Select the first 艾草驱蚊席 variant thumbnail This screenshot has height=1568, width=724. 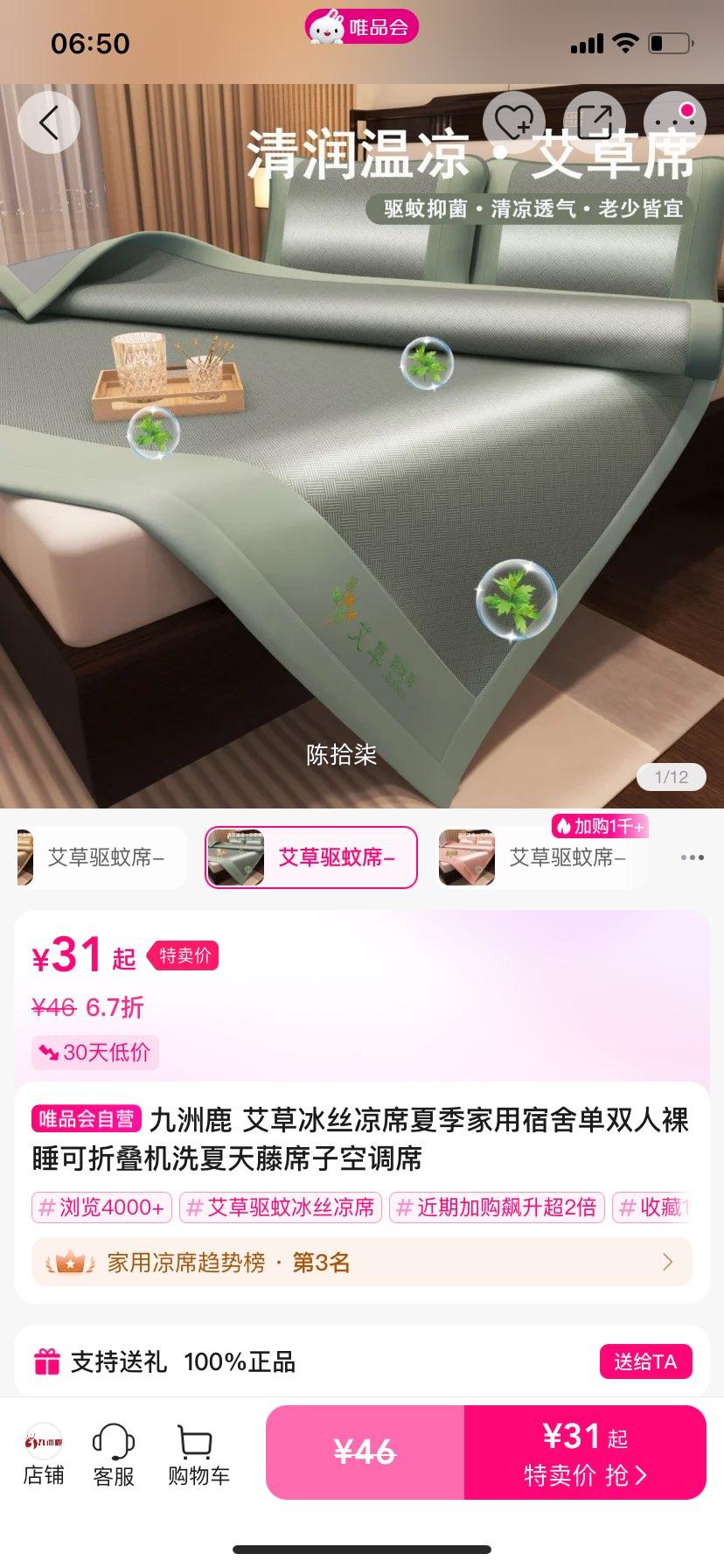(101, 857)
